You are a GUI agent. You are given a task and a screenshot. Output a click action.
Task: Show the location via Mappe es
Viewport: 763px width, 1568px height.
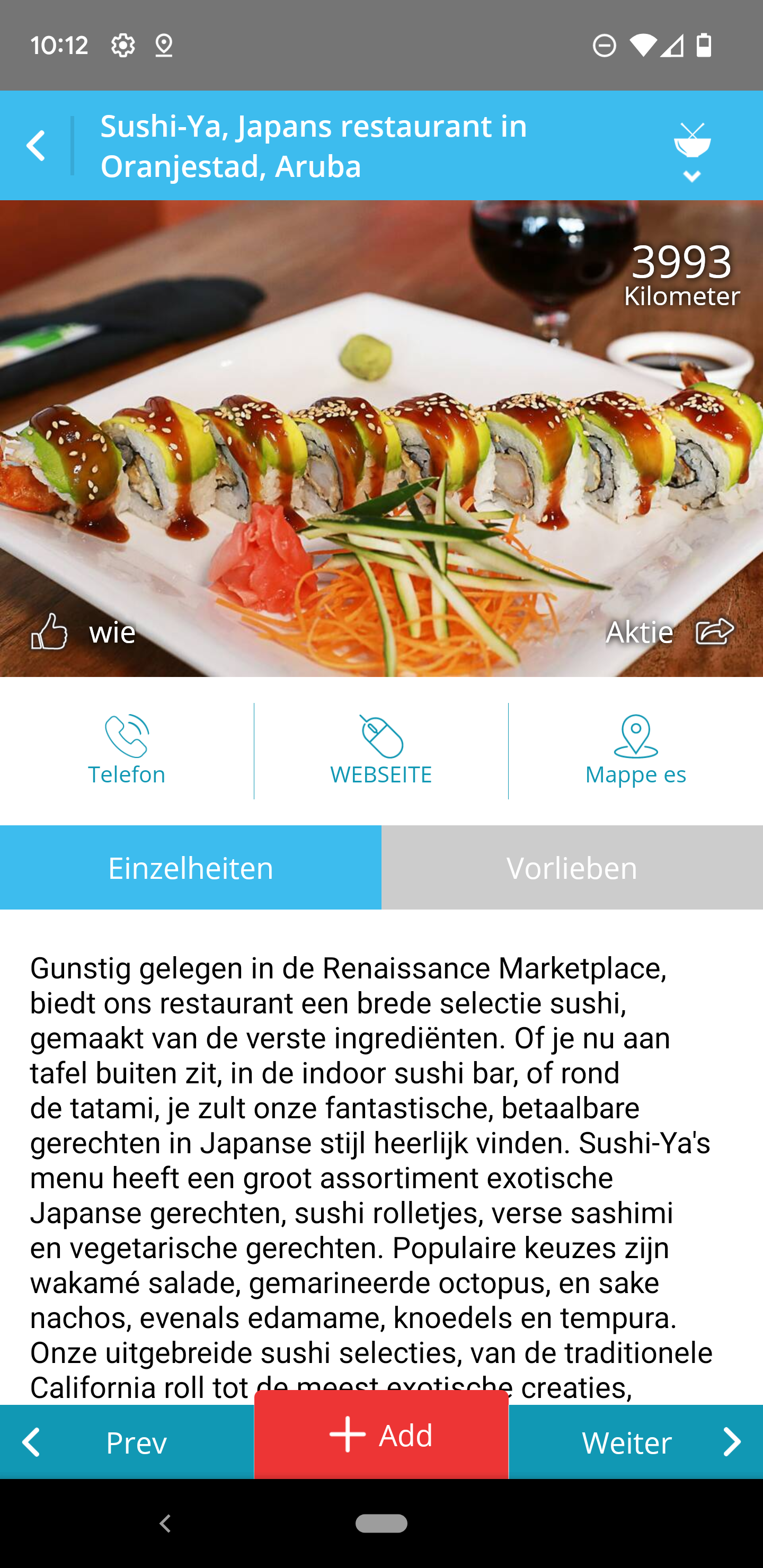[x=635, y=751]
